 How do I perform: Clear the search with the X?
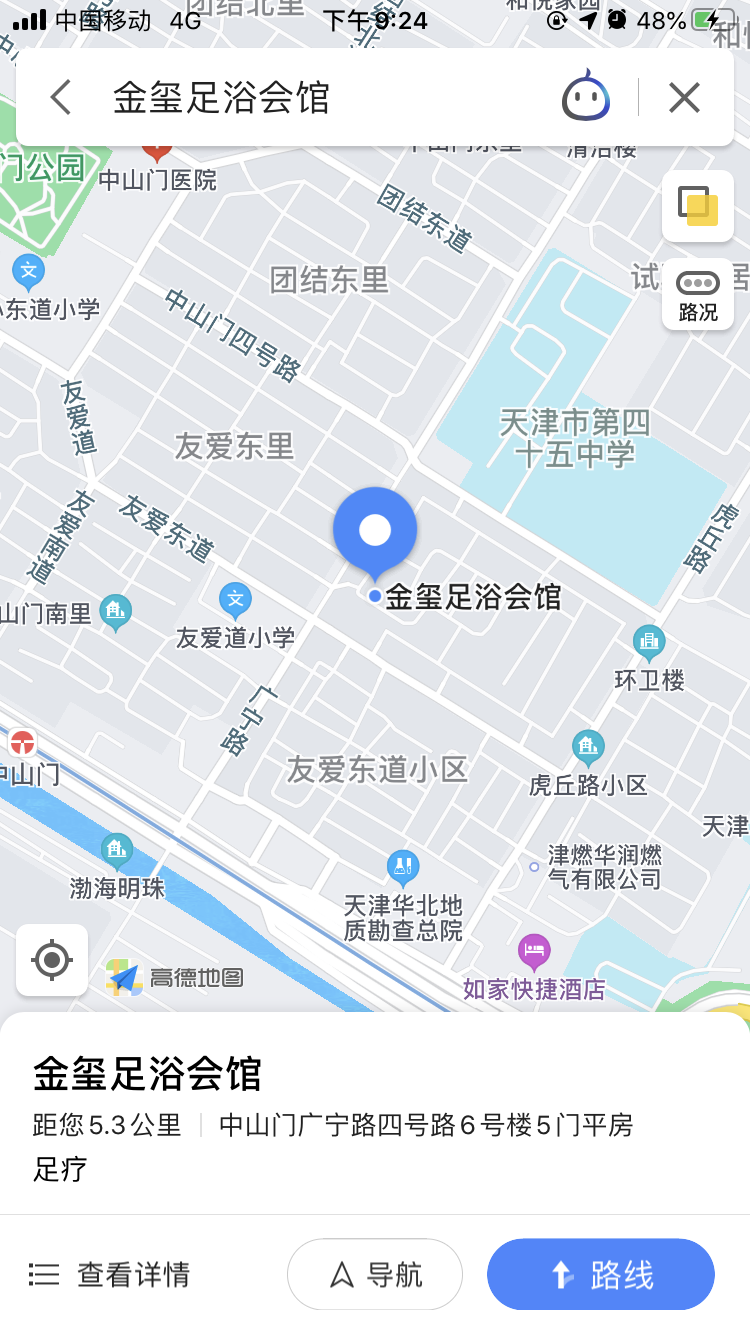coord(684,98)
